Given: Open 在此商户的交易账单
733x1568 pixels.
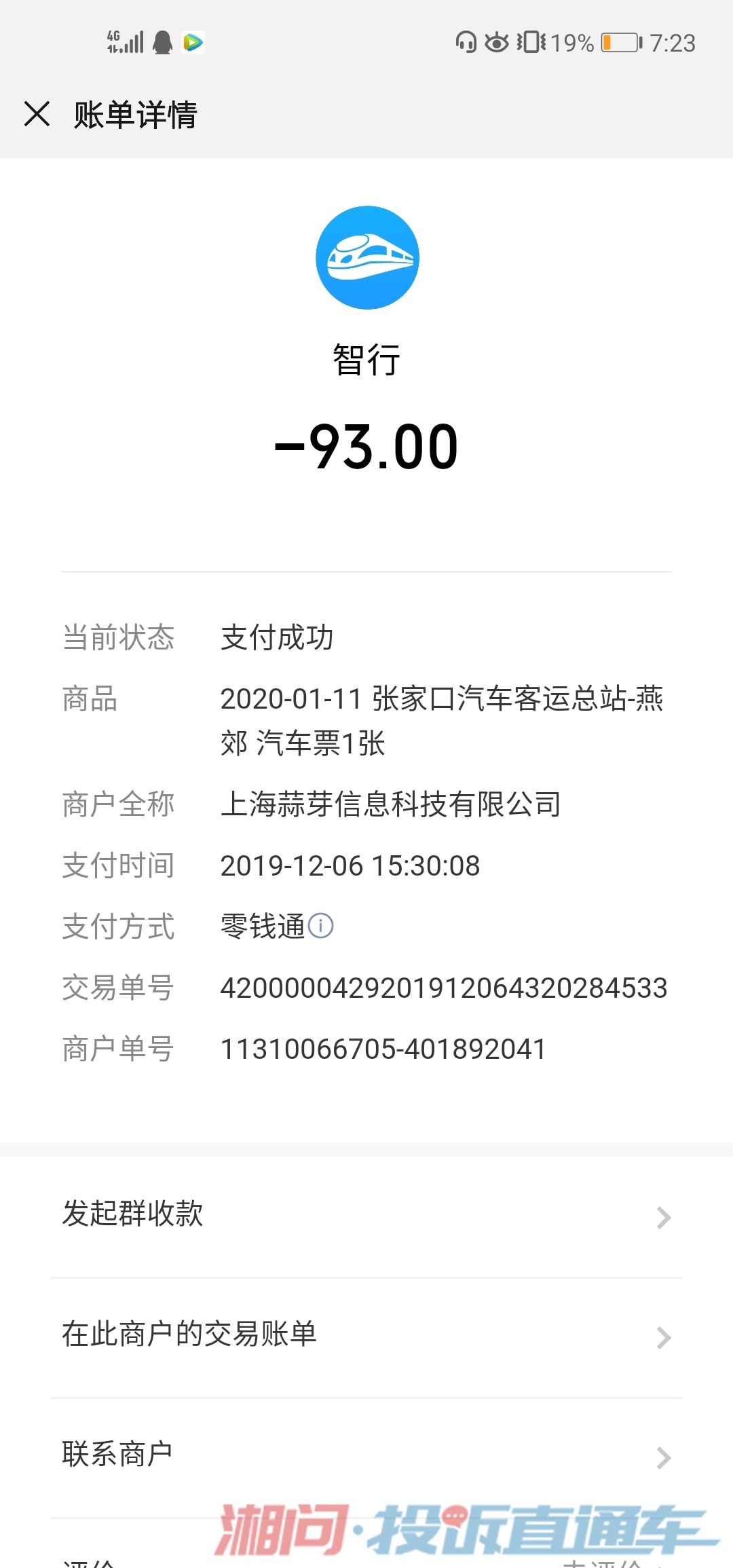Looking at the screenshot, I should pos(366,1338).
